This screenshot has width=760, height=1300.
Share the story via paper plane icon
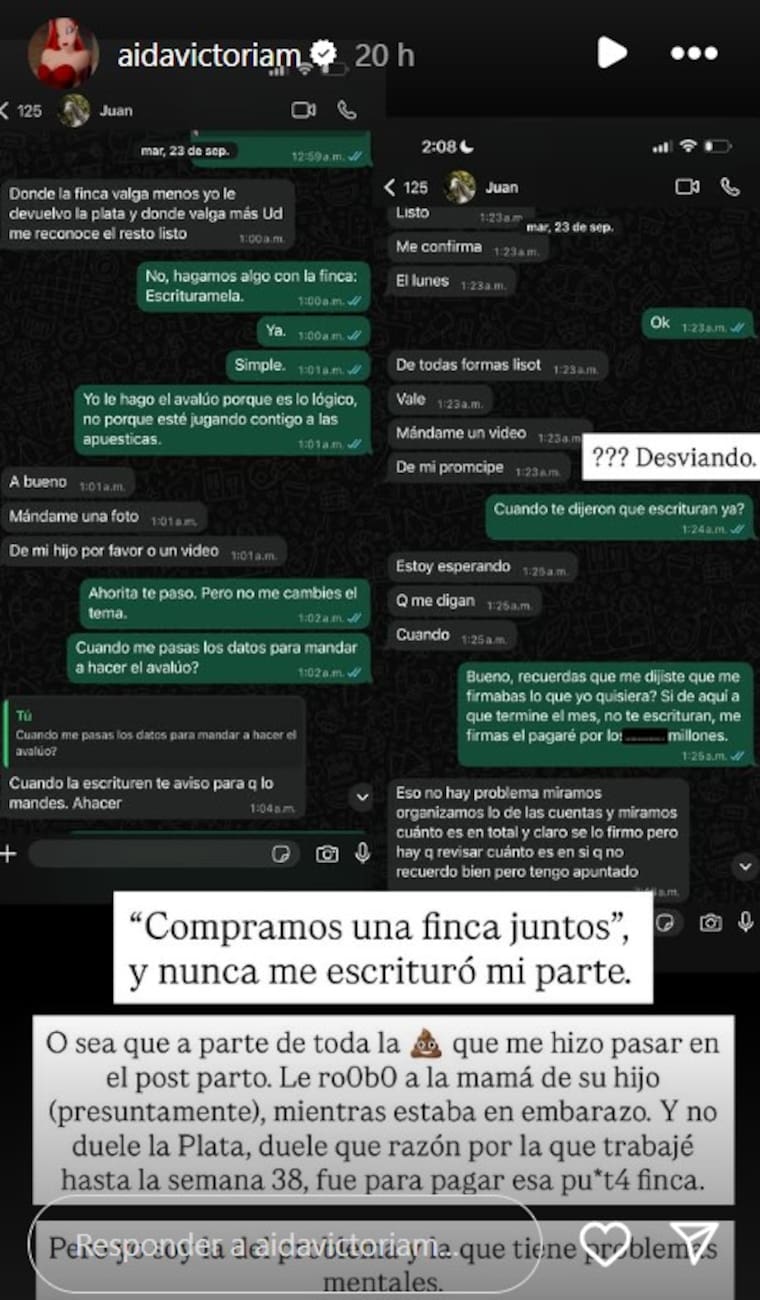coord(694,1245)
